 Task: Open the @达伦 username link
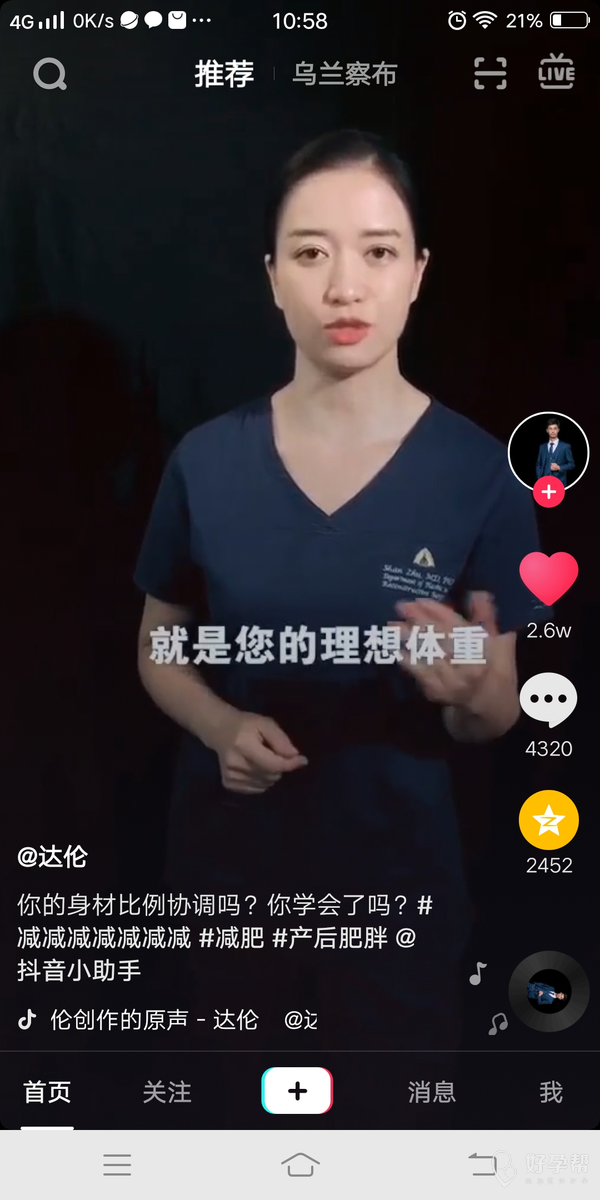[52, 857]
